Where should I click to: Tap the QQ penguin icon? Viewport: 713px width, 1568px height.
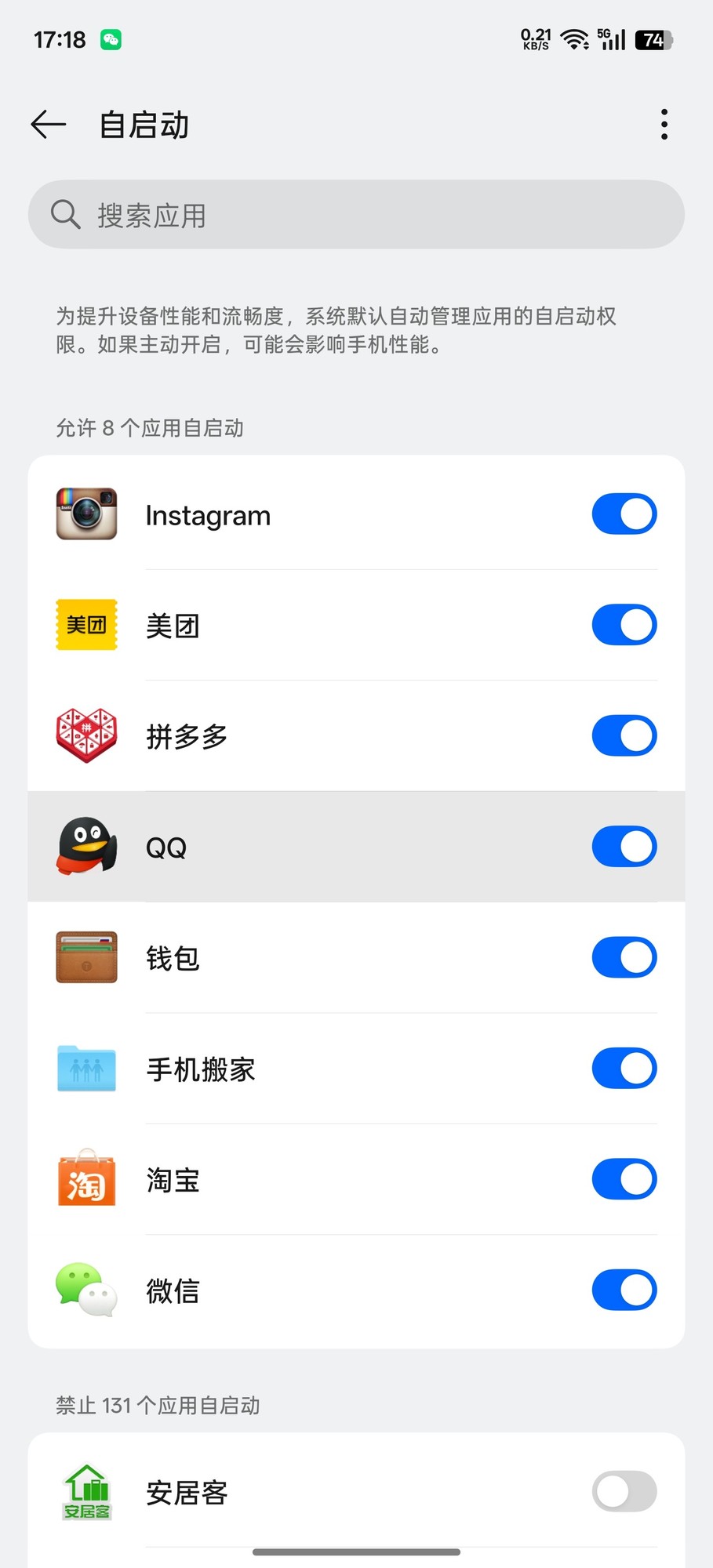86,846
